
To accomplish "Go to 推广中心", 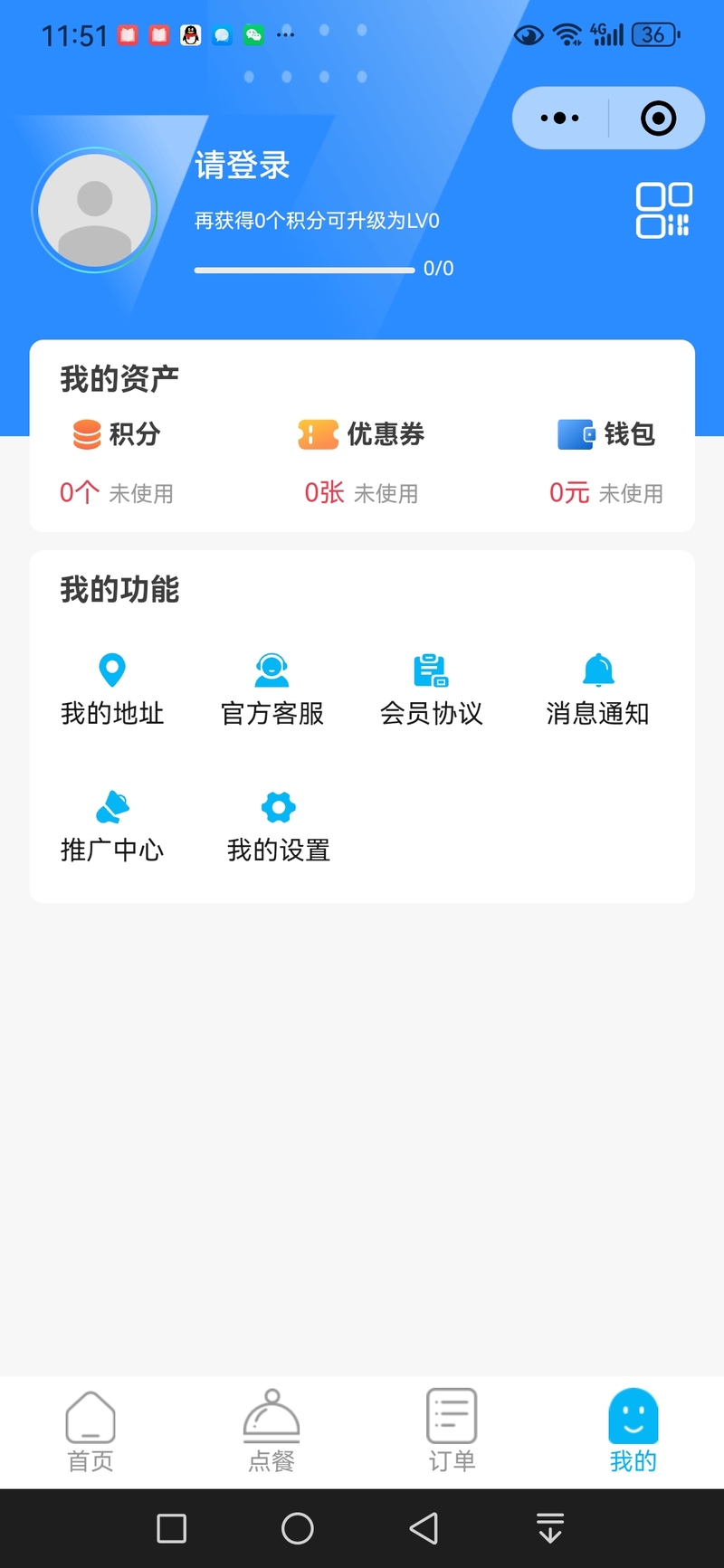I will click(x=112, y=827).
